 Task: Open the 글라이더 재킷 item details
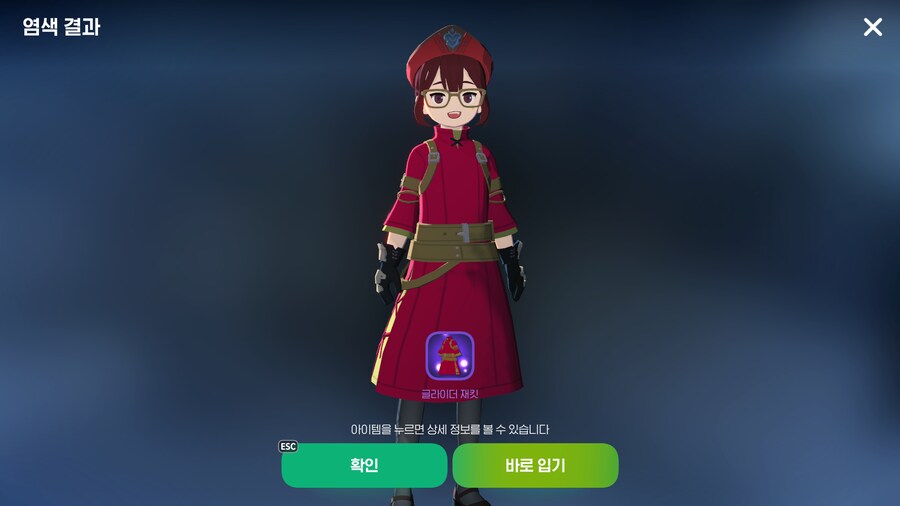pyautogui.click(x=449, y=356)
